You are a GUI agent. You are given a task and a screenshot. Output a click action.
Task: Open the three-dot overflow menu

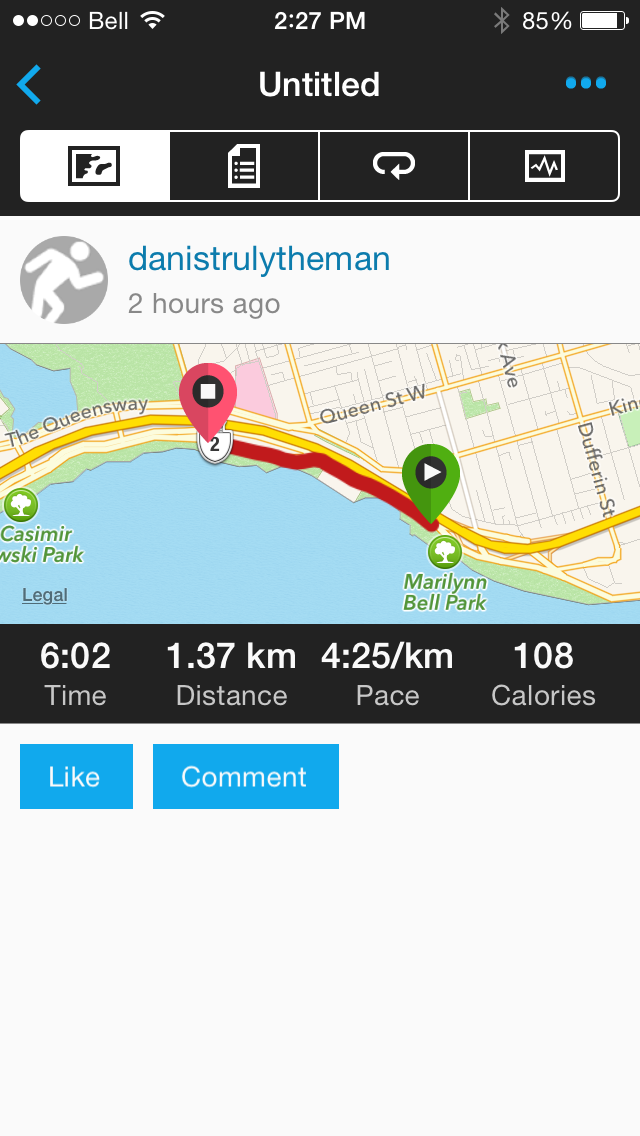click(585, 83)
